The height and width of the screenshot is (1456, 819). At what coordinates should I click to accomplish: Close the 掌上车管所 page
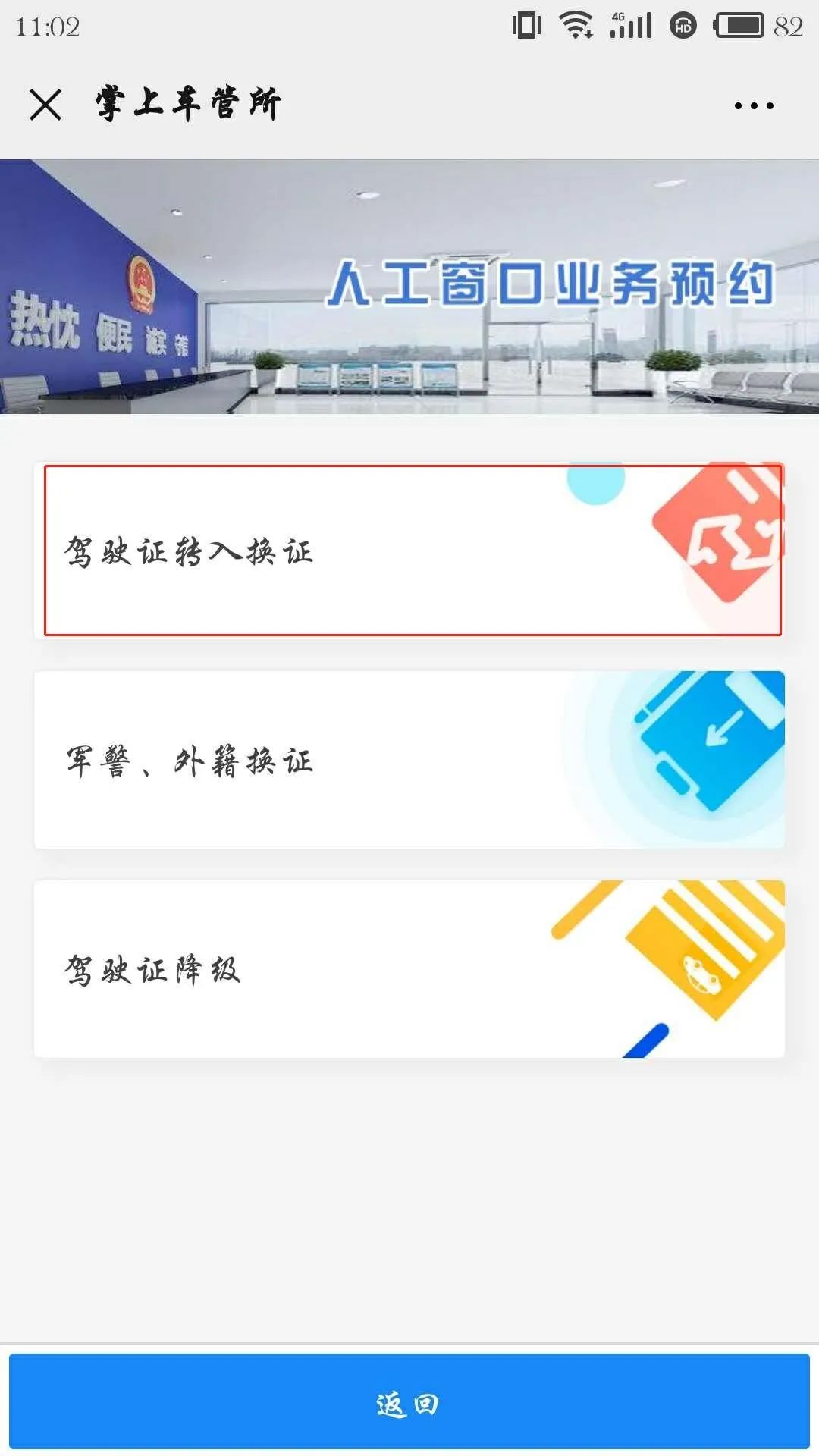pos(45,105)
